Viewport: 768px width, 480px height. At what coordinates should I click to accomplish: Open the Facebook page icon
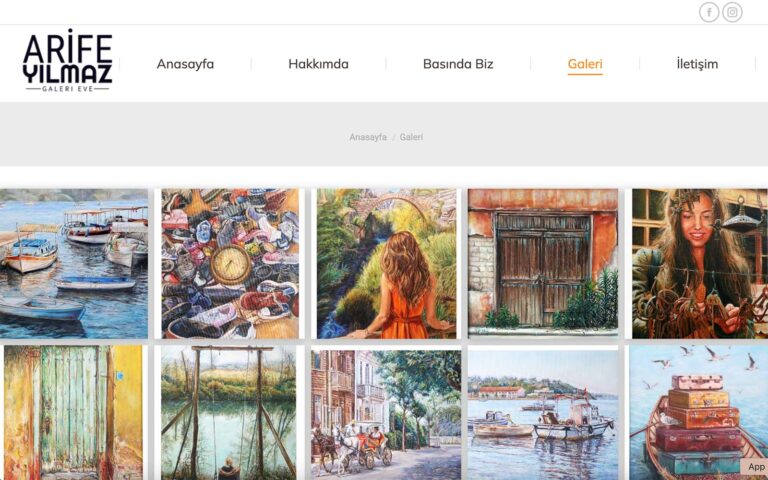pos(709,12)
